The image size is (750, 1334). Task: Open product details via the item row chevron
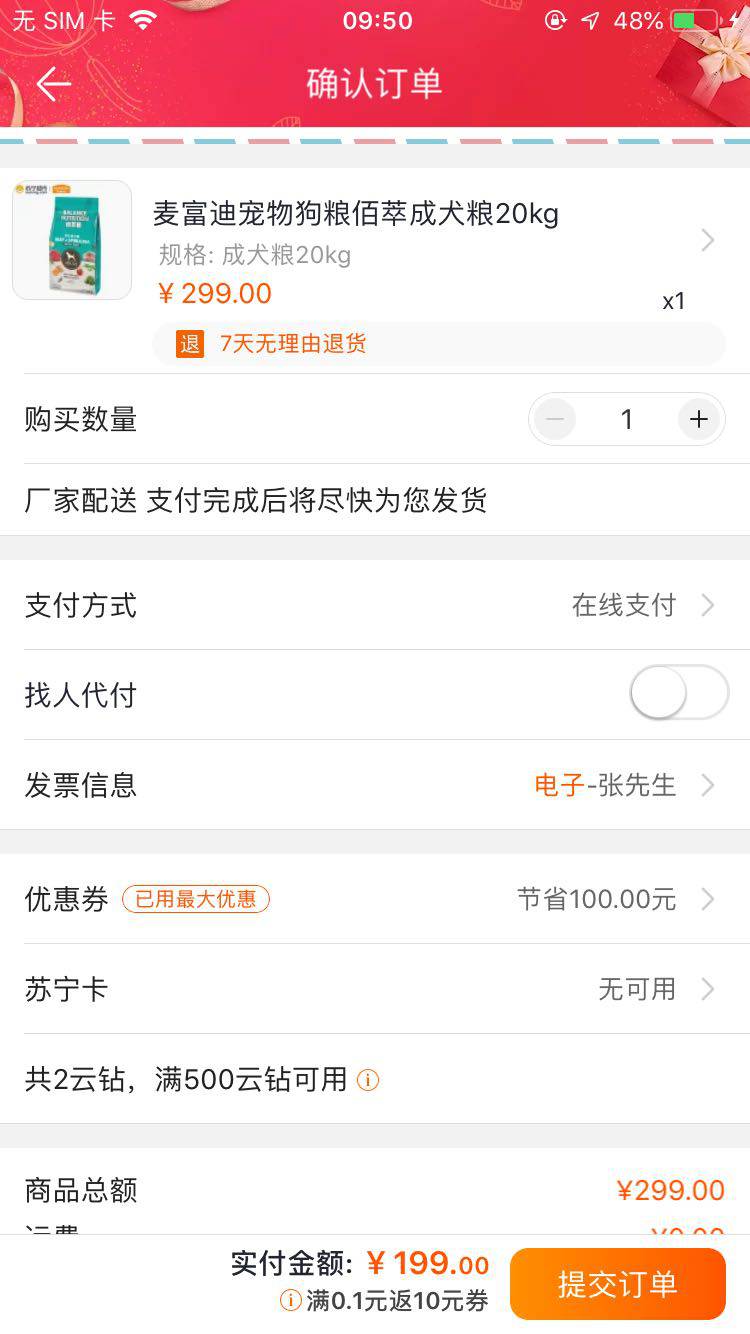pyautogui.click(x=708, y=240)
